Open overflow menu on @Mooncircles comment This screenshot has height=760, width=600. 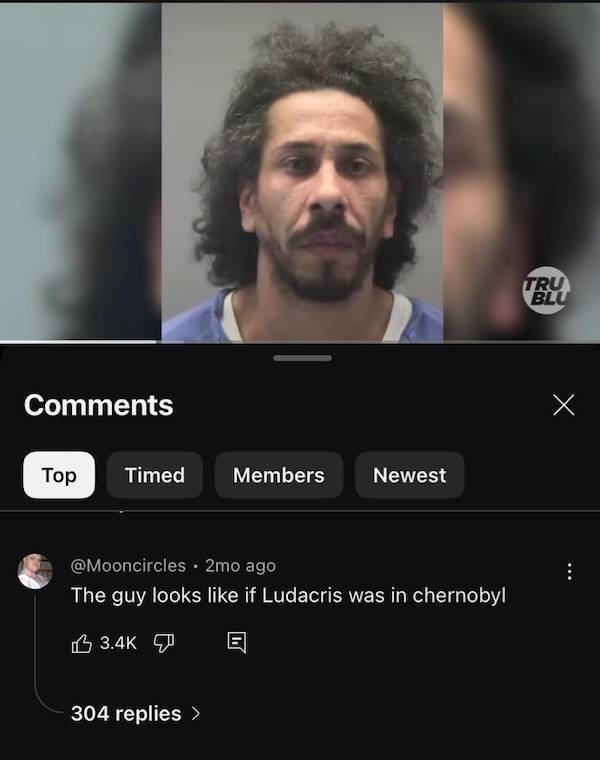click(569, 571)
